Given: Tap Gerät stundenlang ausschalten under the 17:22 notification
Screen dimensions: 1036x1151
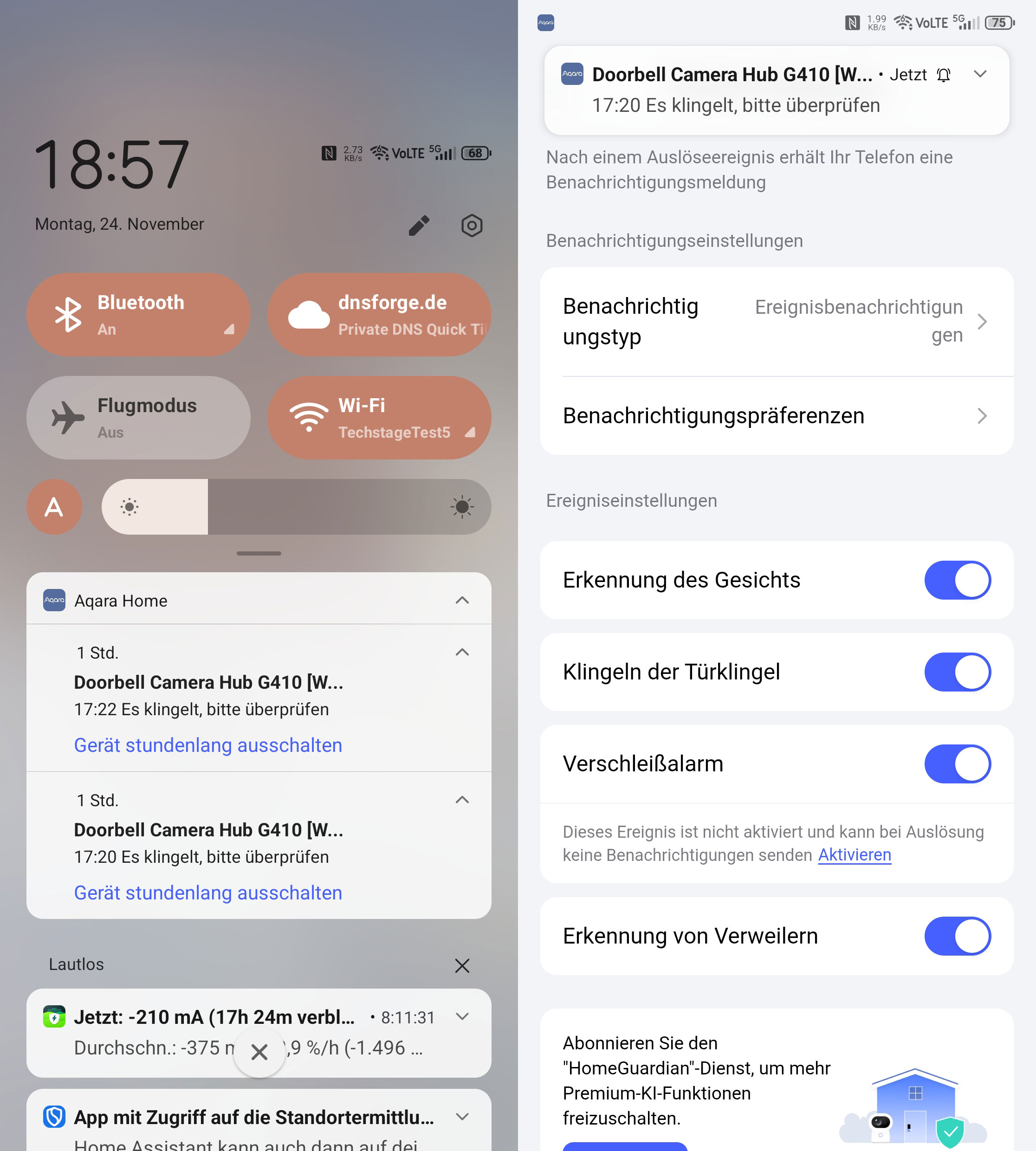Looking at the screenshot, I should [208, 745].
